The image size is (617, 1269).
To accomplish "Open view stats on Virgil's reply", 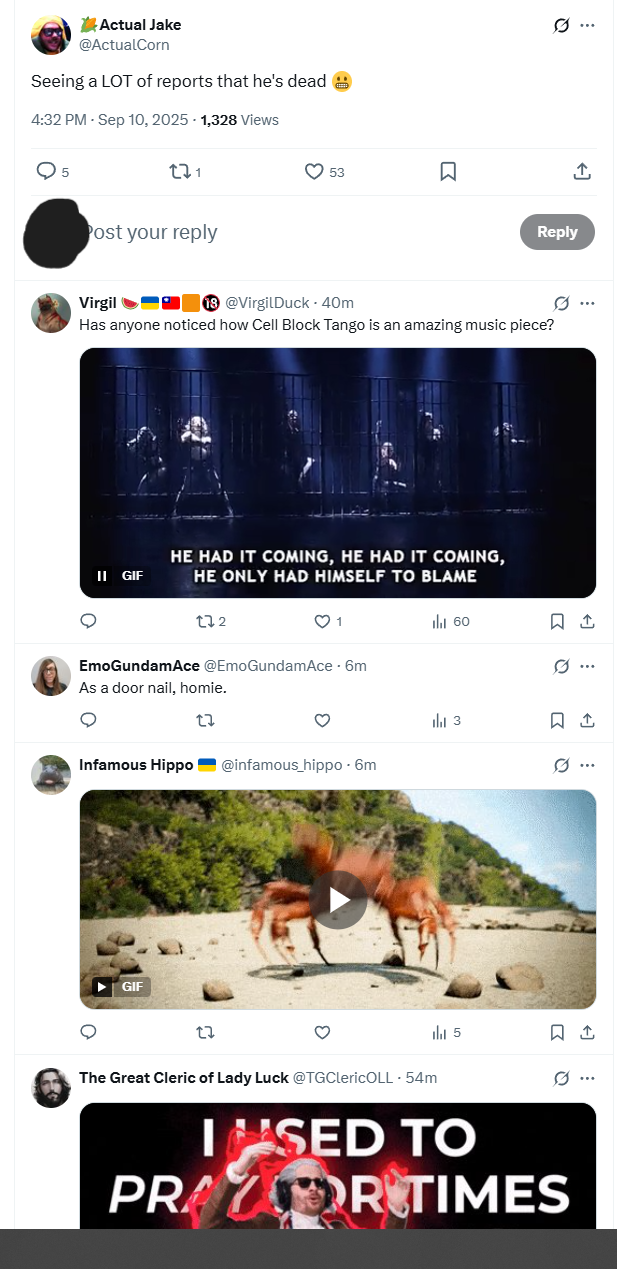I will click(450, 621).
